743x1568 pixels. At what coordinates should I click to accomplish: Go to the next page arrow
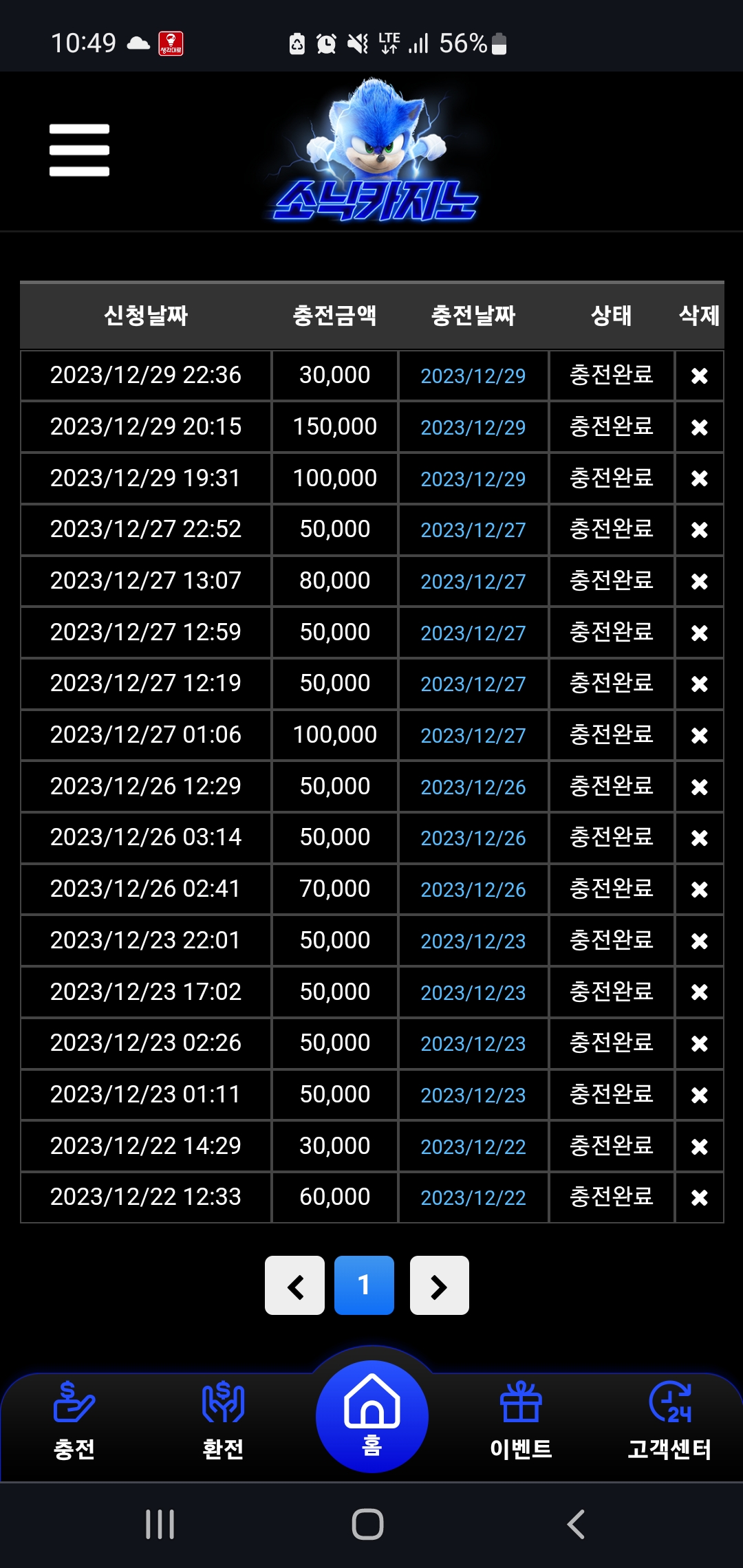click(x=439, y=1285)
